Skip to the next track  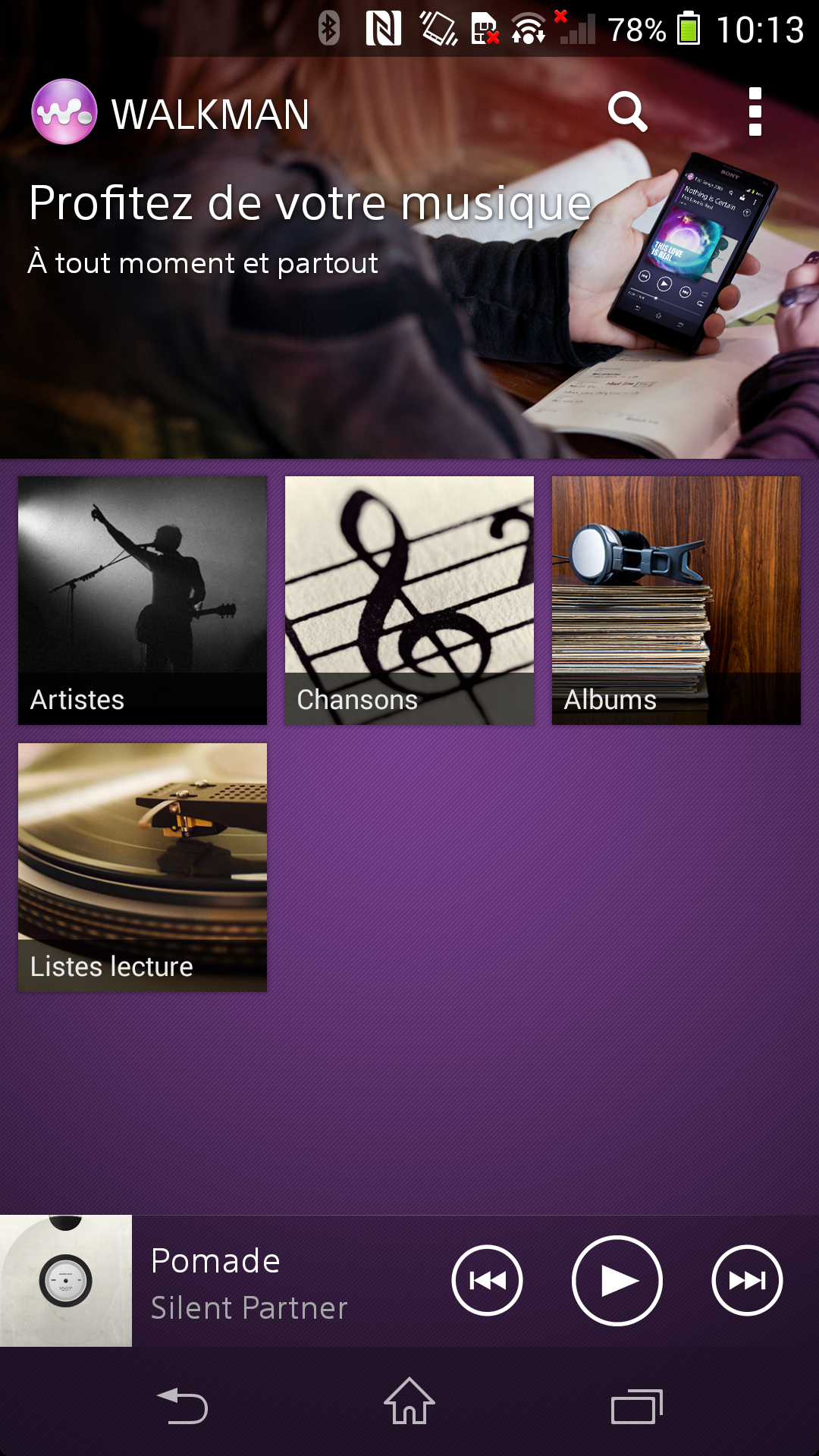(747, 1281)
